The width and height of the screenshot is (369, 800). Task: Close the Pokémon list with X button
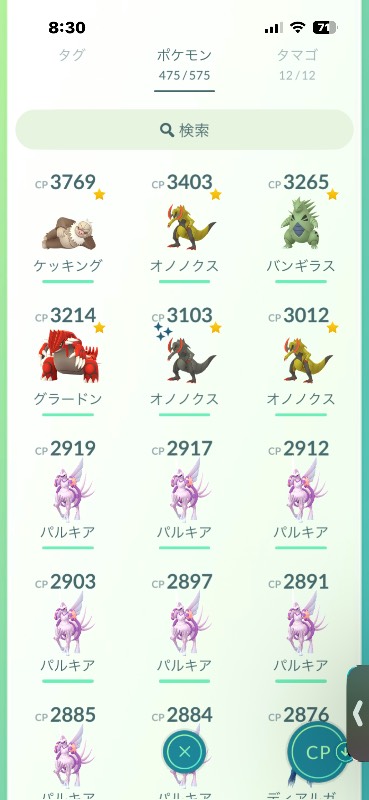(x=185, y=752)
